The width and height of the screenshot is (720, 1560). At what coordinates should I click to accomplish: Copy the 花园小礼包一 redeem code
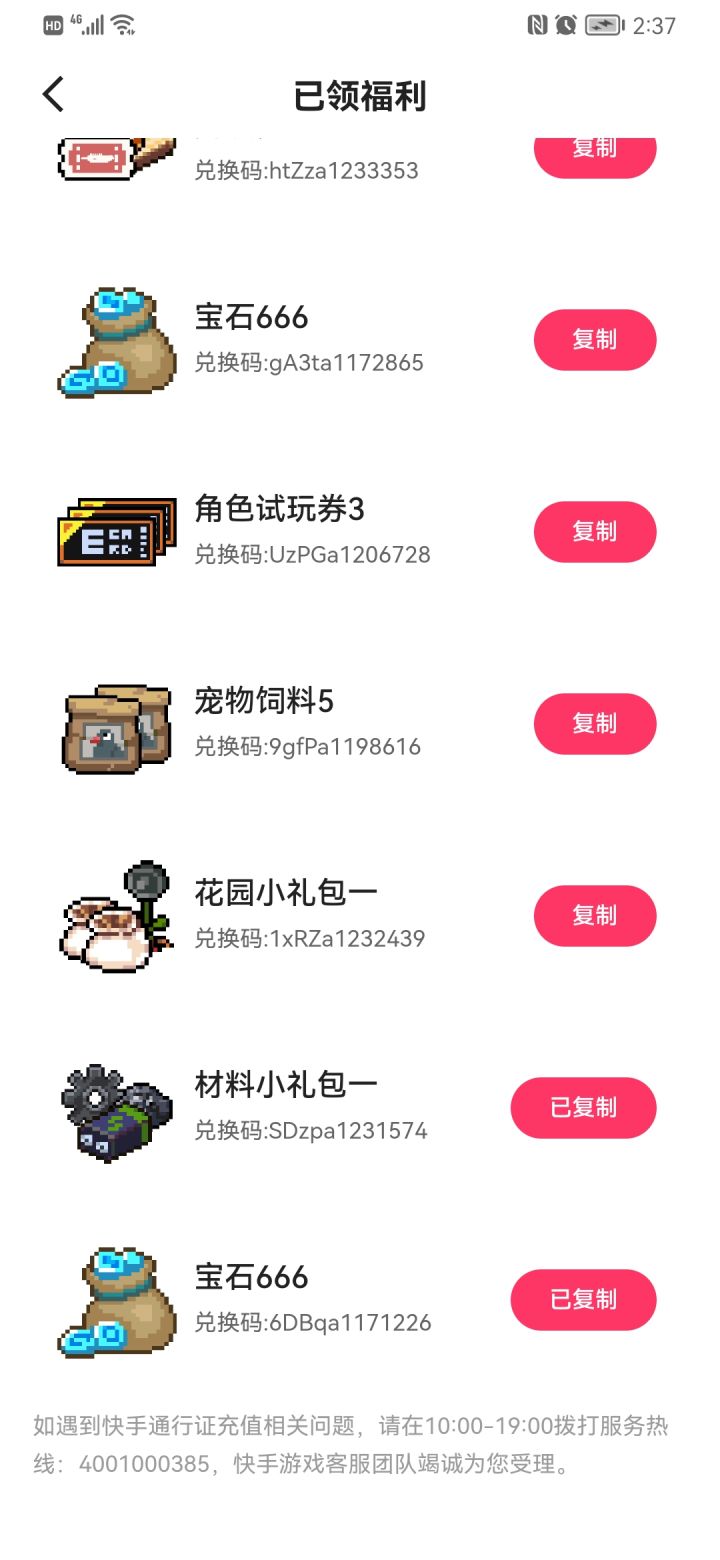594,916
